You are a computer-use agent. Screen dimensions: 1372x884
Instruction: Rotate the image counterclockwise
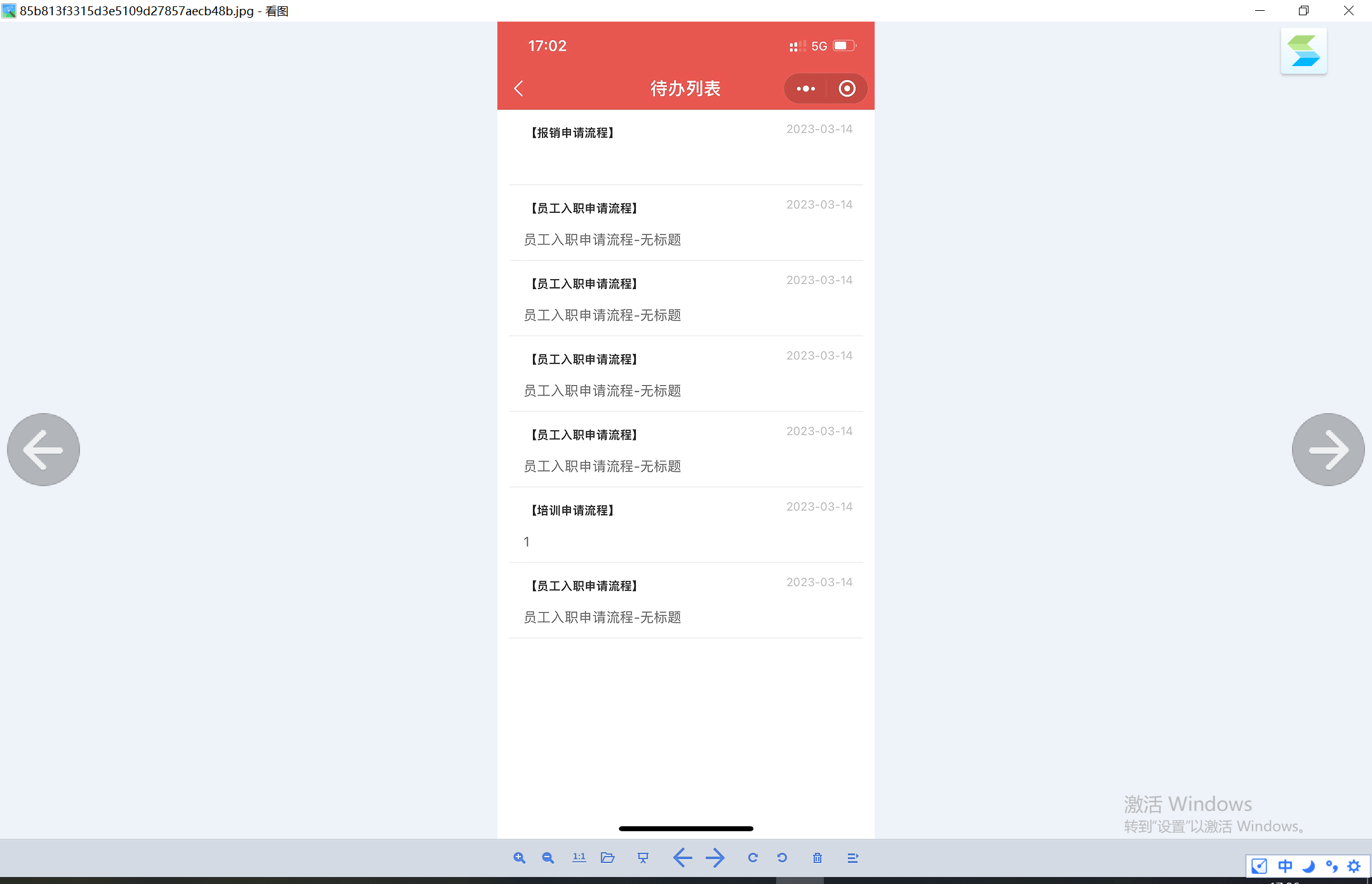(782, 858)
